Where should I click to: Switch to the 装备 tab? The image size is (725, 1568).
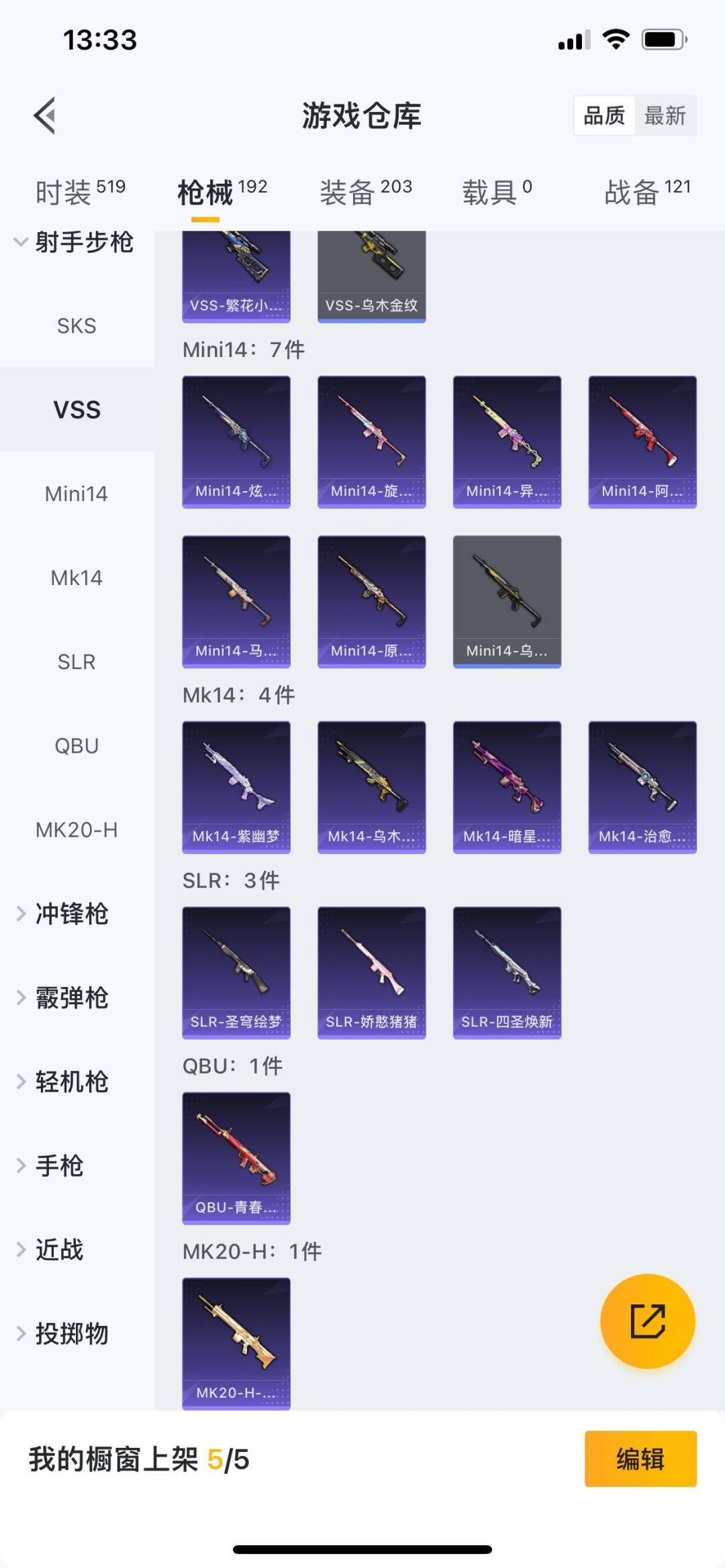[x=366, y=193]
